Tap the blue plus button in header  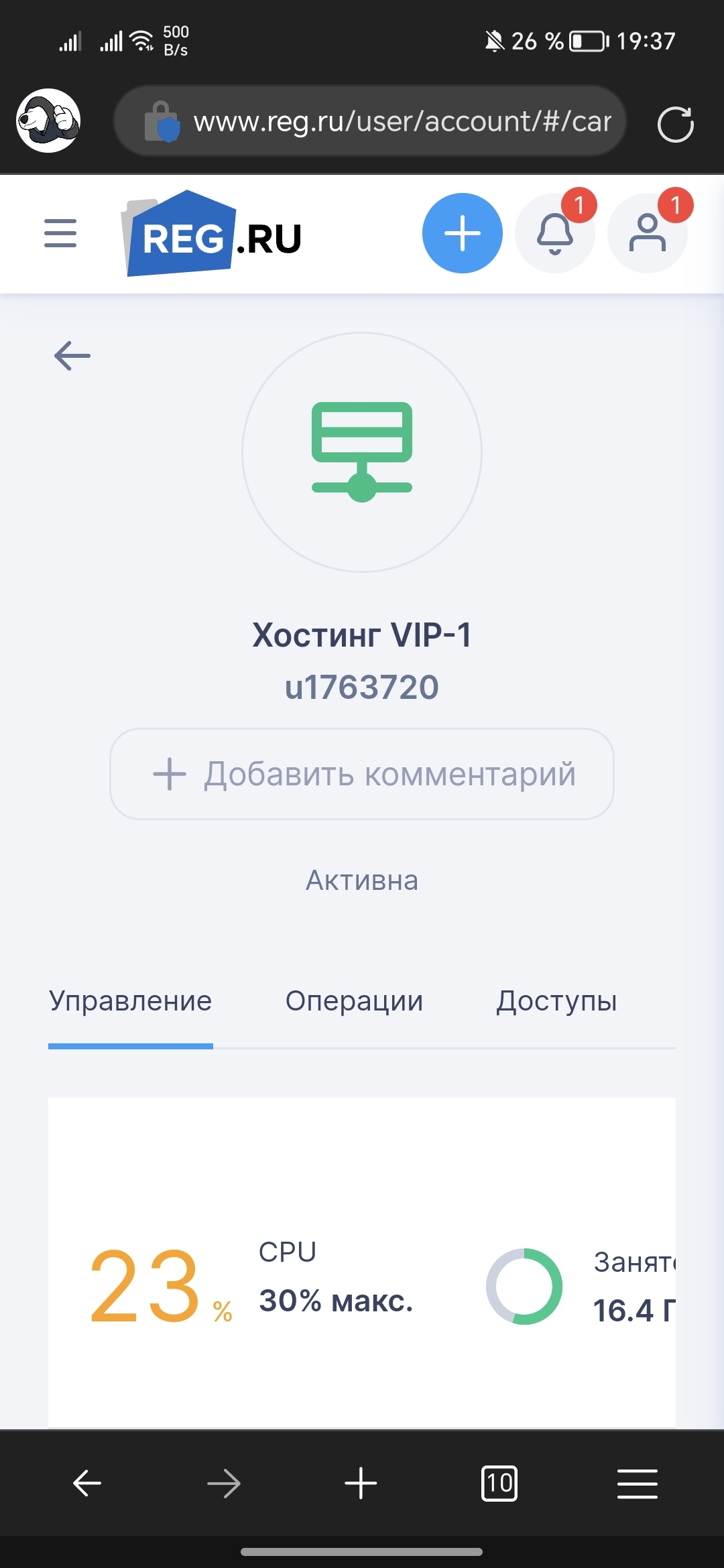click(463, 233)
